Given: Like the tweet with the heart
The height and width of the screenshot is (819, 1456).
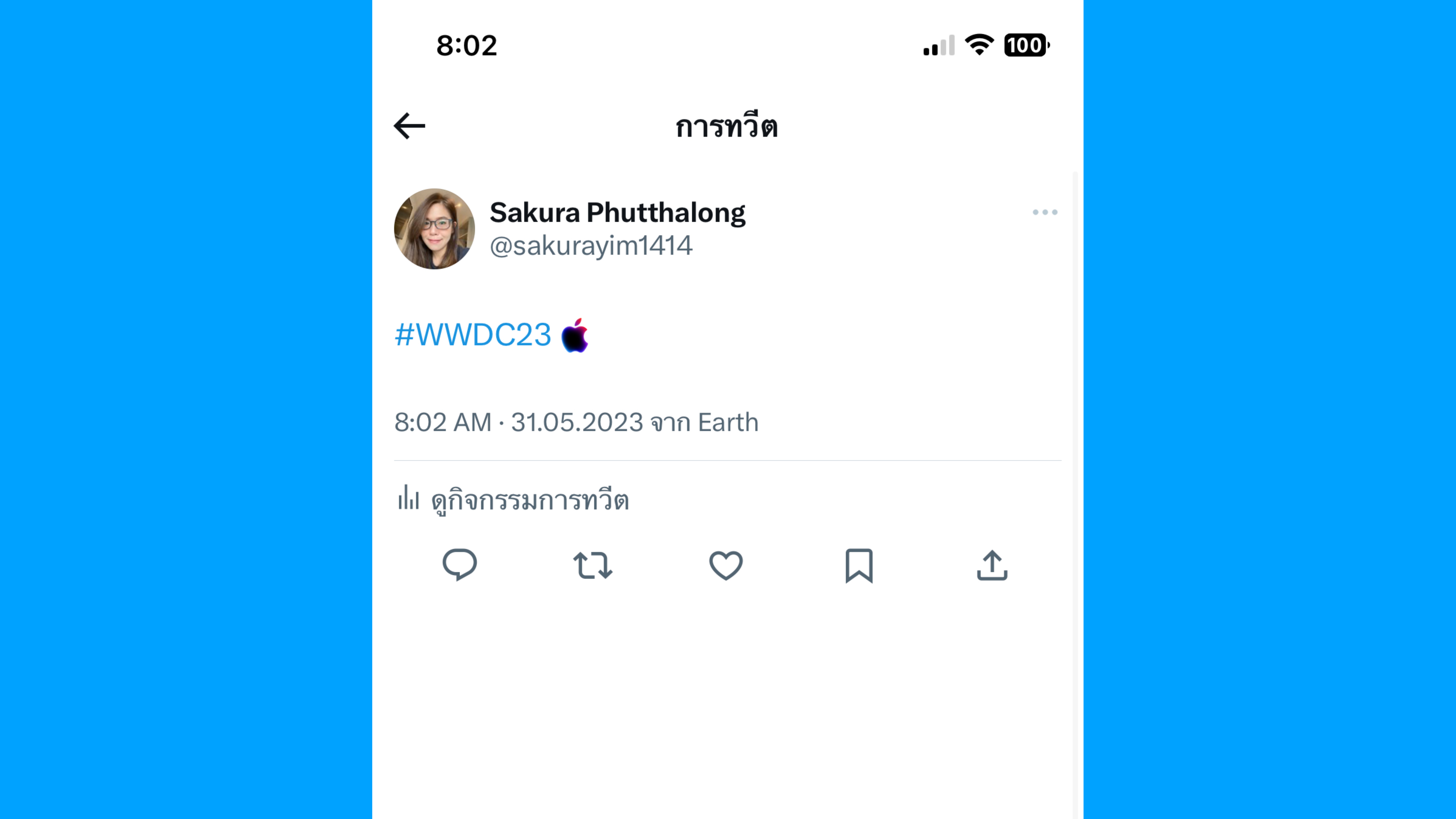Looking at the screenshot, I should [726, 565].
